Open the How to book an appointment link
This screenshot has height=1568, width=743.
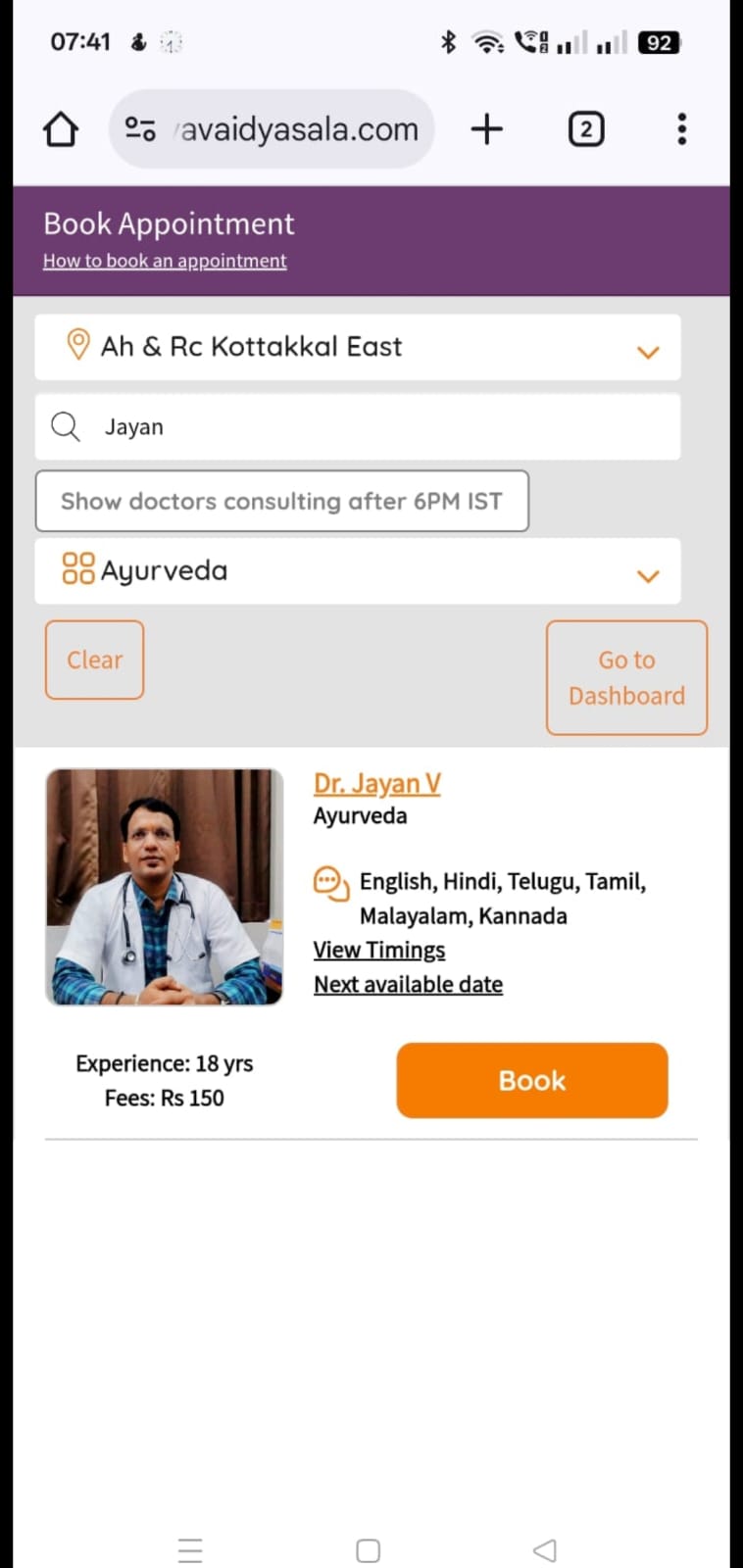click(x=165, y=261)
